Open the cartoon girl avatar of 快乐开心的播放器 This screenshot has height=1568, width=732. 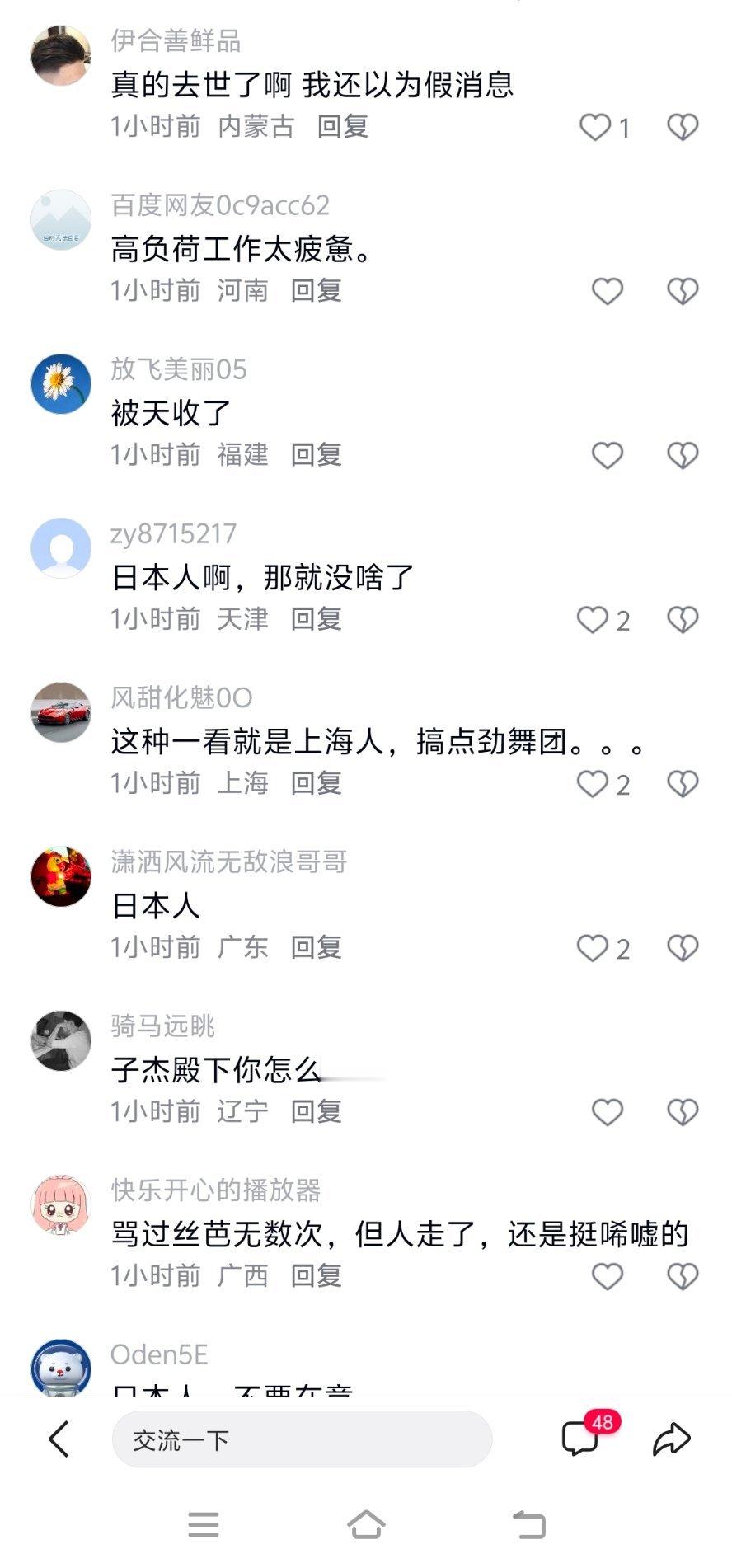click(60, 1204)
